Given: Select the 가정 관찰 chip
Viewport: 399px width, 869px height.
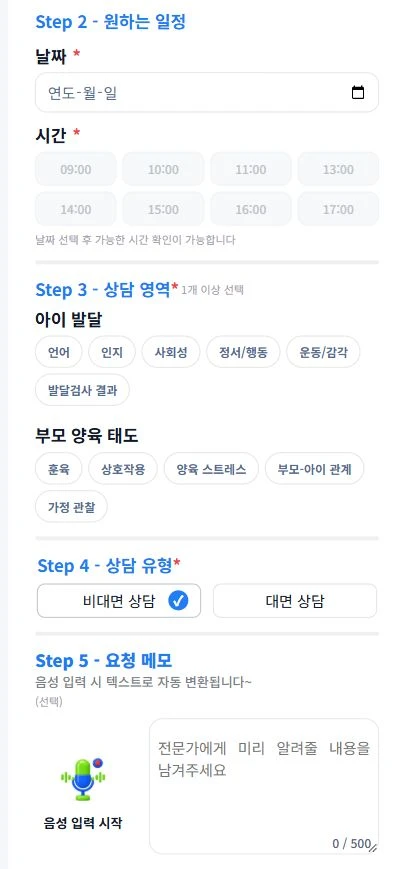Looking at the screenshot, I should [71, 507].
